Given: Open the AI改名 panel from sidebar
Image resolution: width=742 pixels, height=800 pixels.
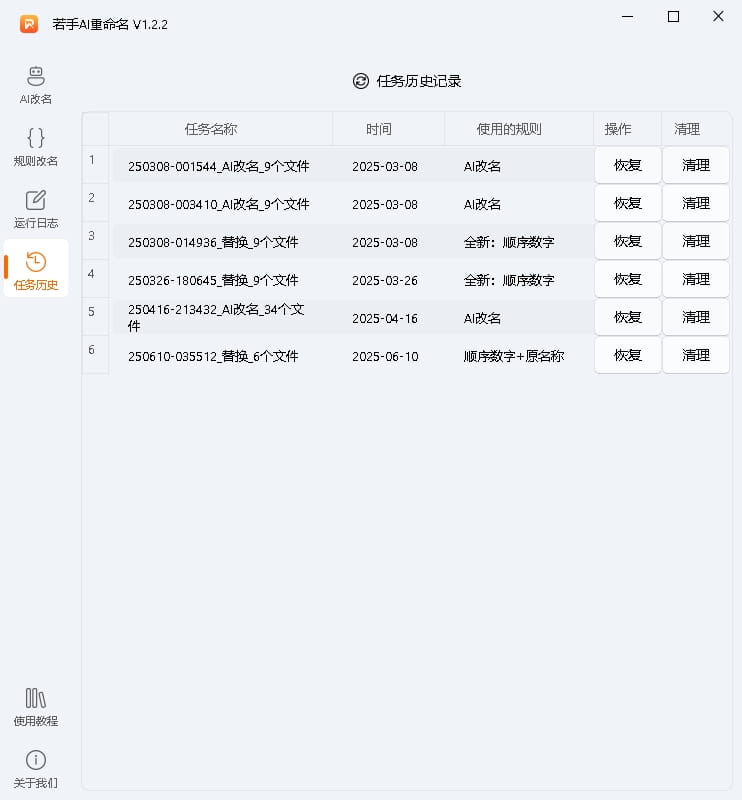Looking at the screenshot, I should coord(35,84).
